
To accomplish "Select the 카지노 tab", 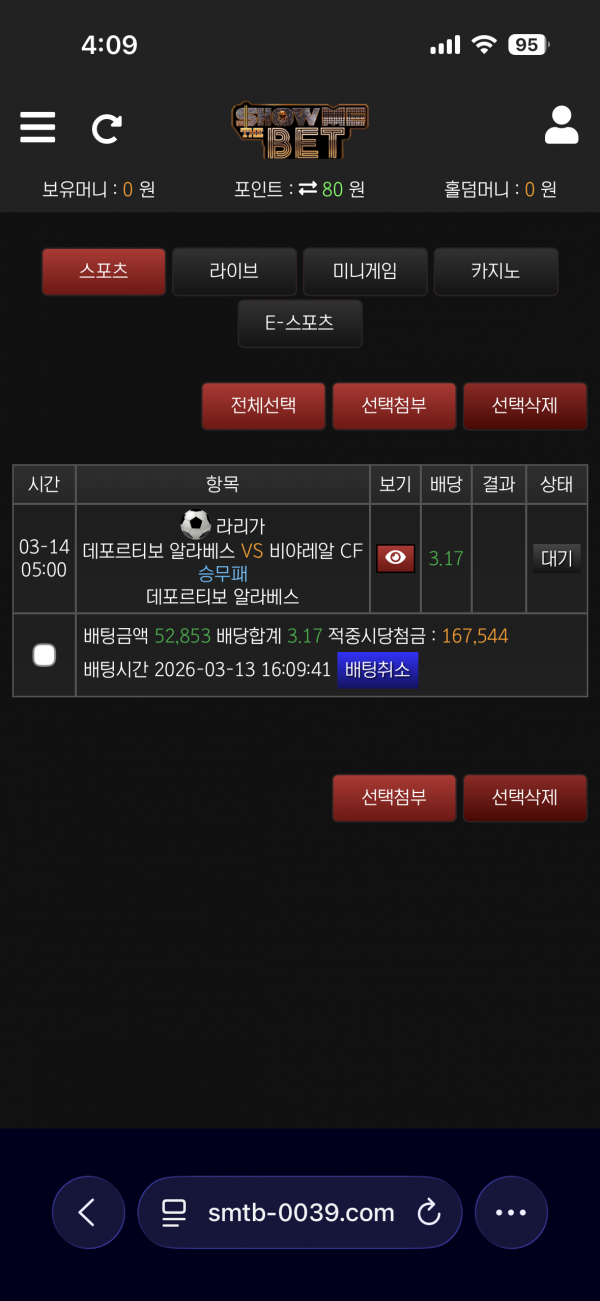I will tap(496, 271).
